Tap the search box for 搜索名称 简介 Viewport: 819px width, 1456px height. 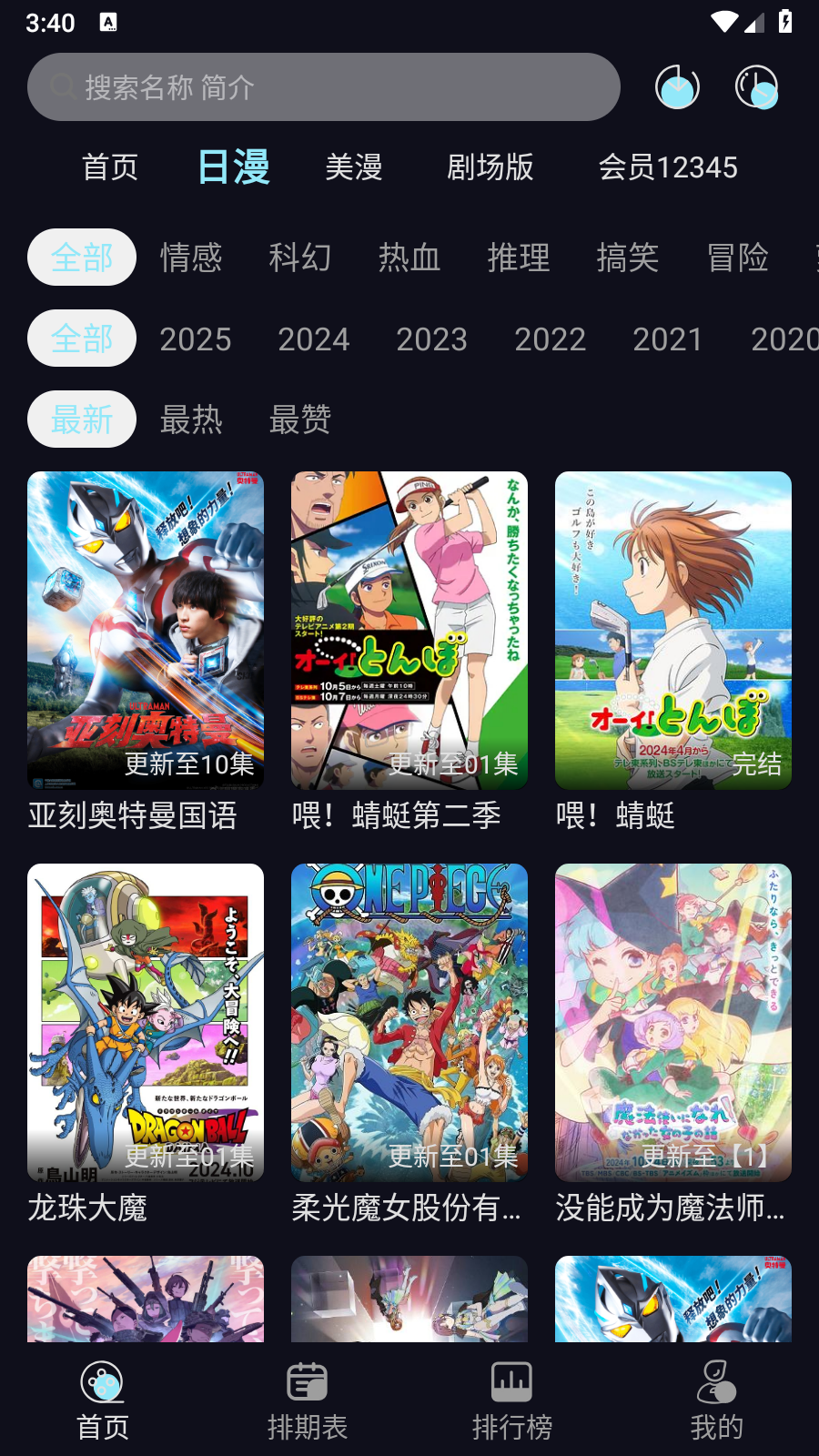pyautogui.click(x=323, y=87)
